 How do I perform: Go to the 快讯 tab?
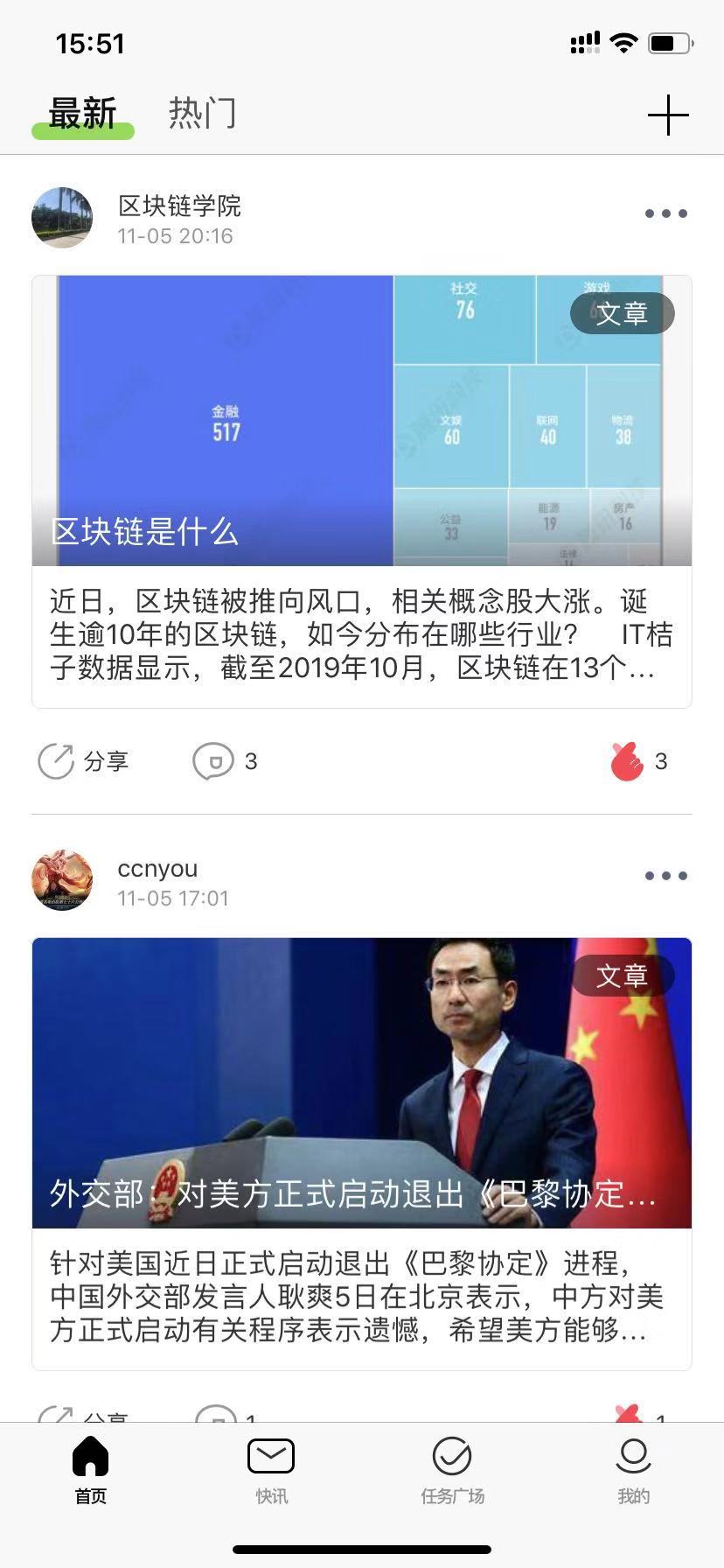271,1472
